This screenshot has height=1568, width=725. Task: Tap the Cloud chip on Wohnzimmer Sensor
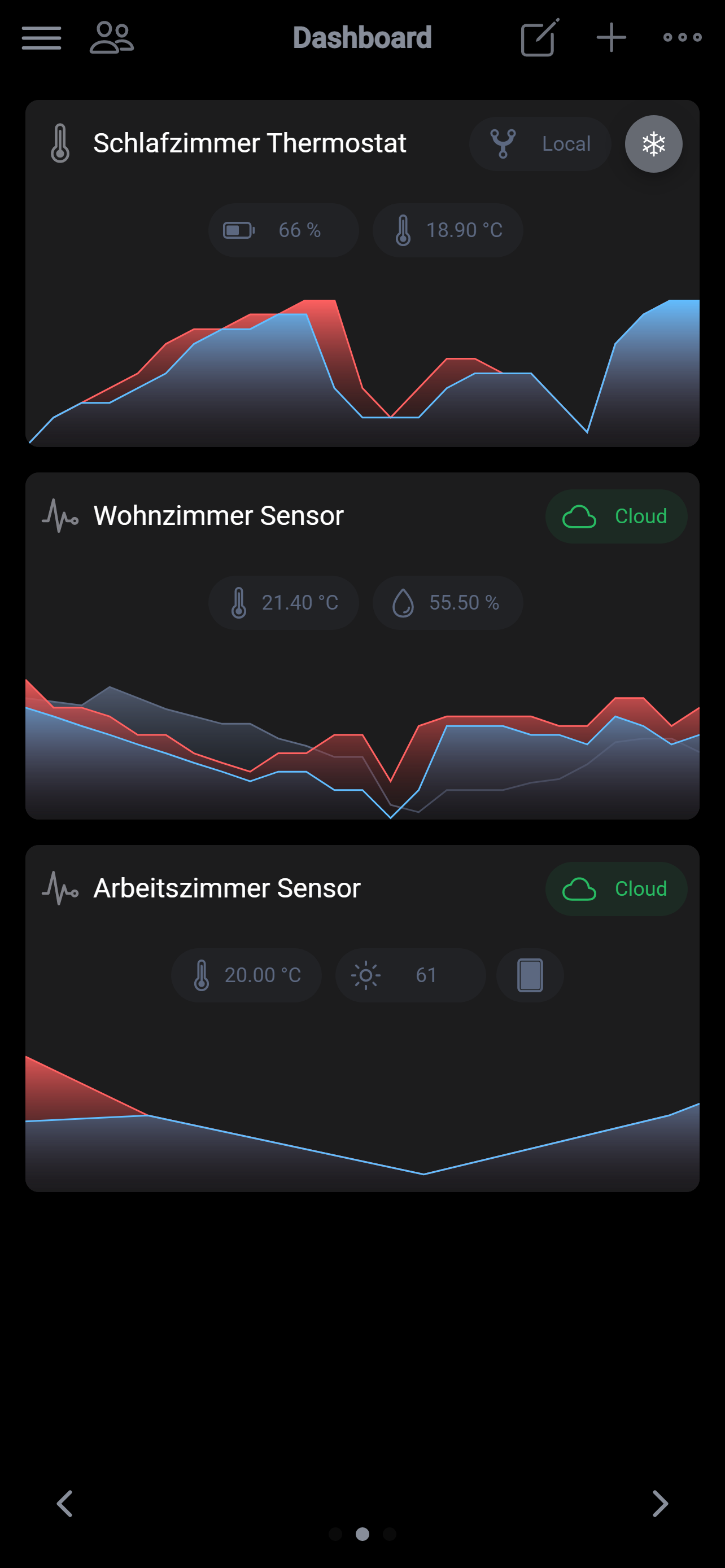pyautogui.click(x=616, y=516)
